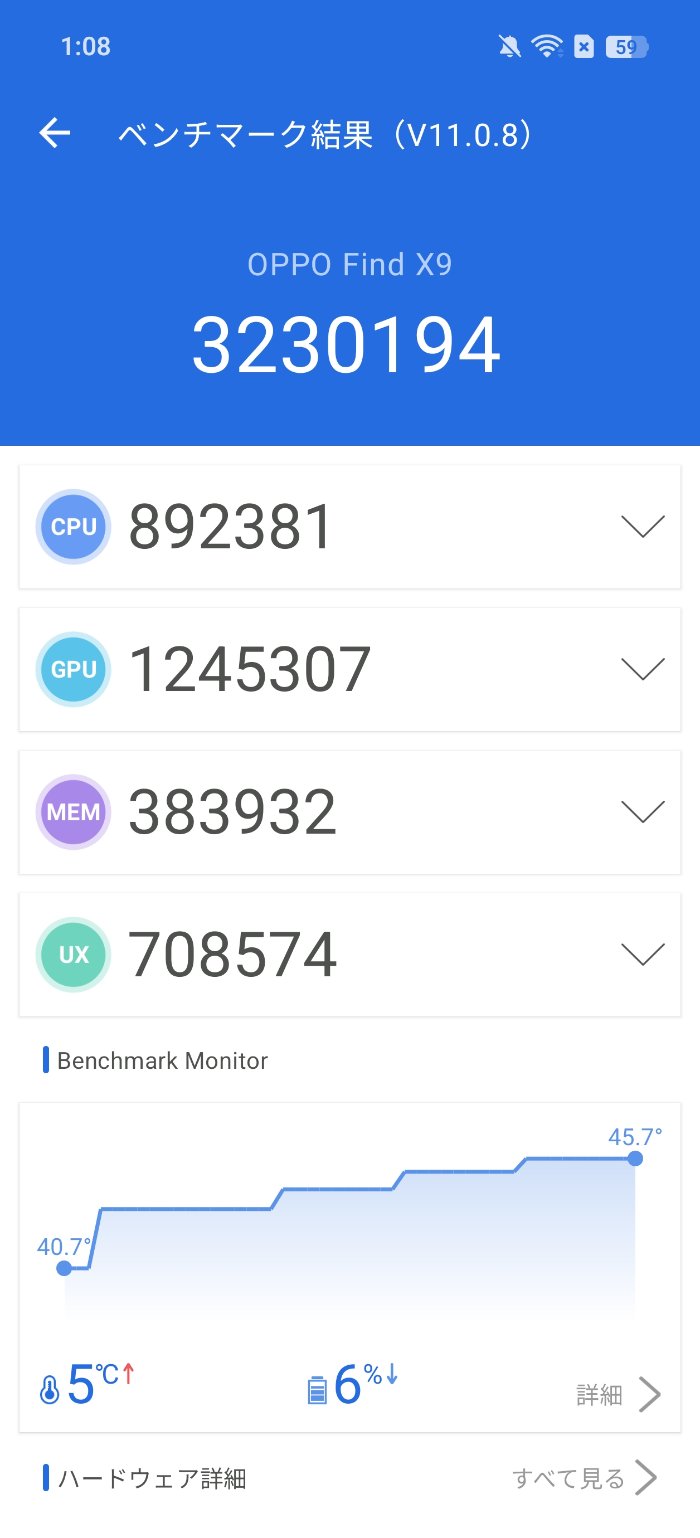Expand the MEM score section
700x1538 pixels.
point(642,811)
